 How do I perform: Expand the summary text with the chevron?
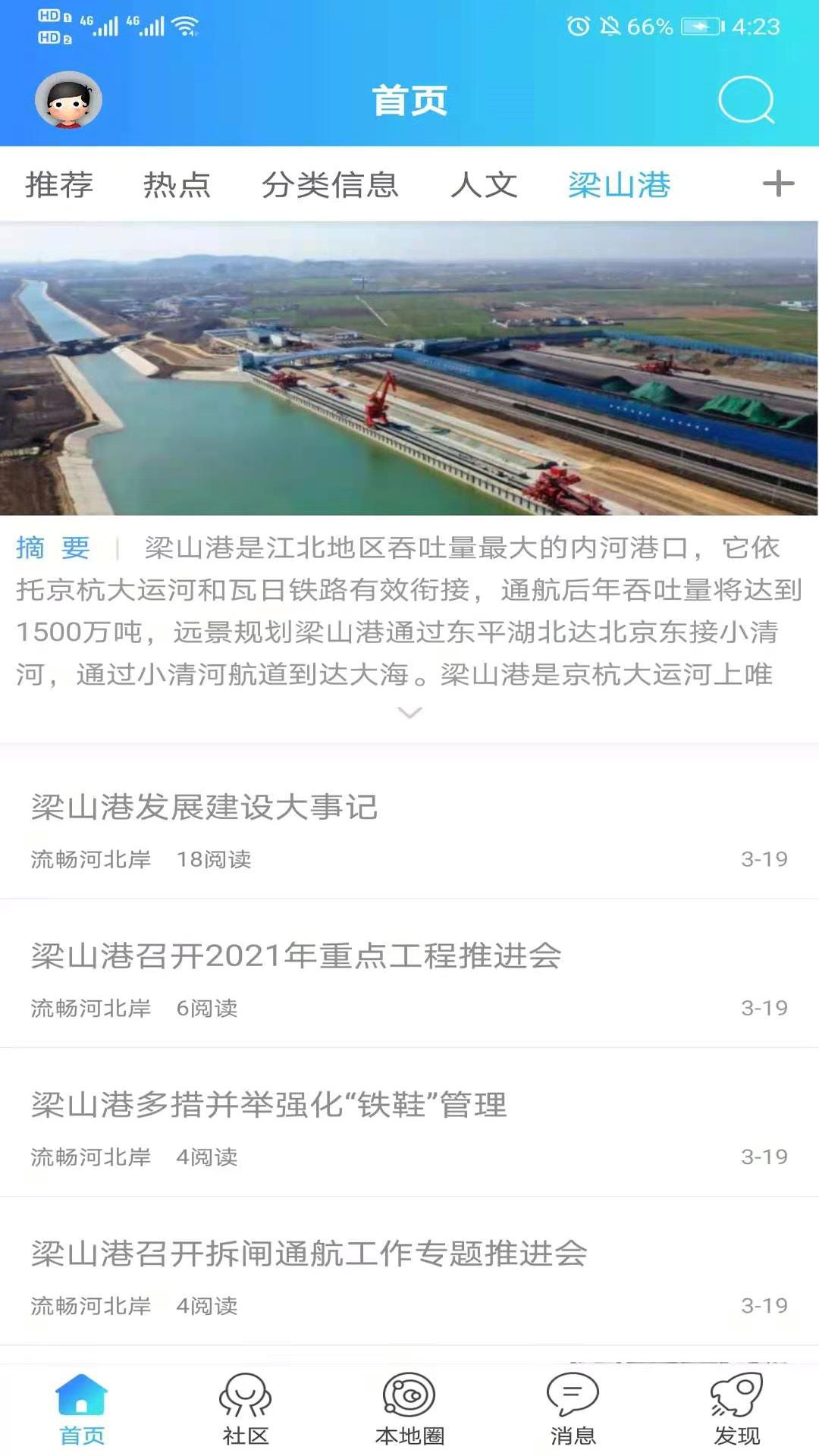(x=409, y=713)
